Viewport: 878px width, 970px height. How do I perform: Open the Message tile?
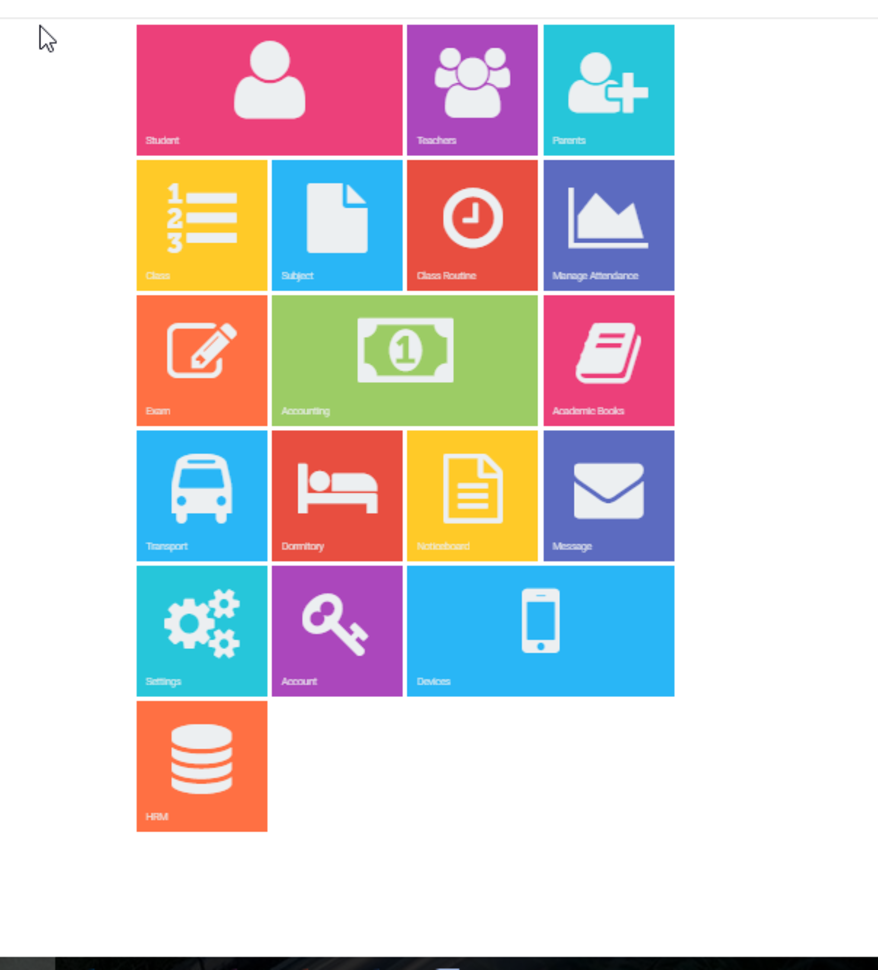pos(608,495)
